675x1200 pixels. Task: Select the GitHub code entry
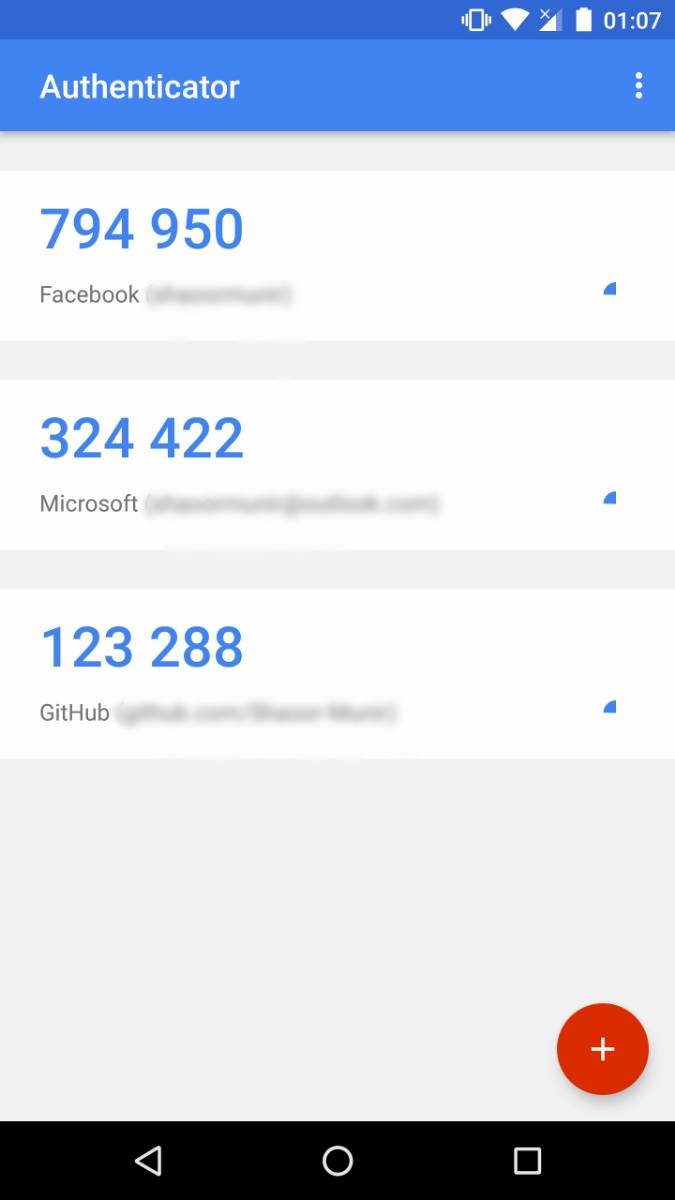click(337, 673)
